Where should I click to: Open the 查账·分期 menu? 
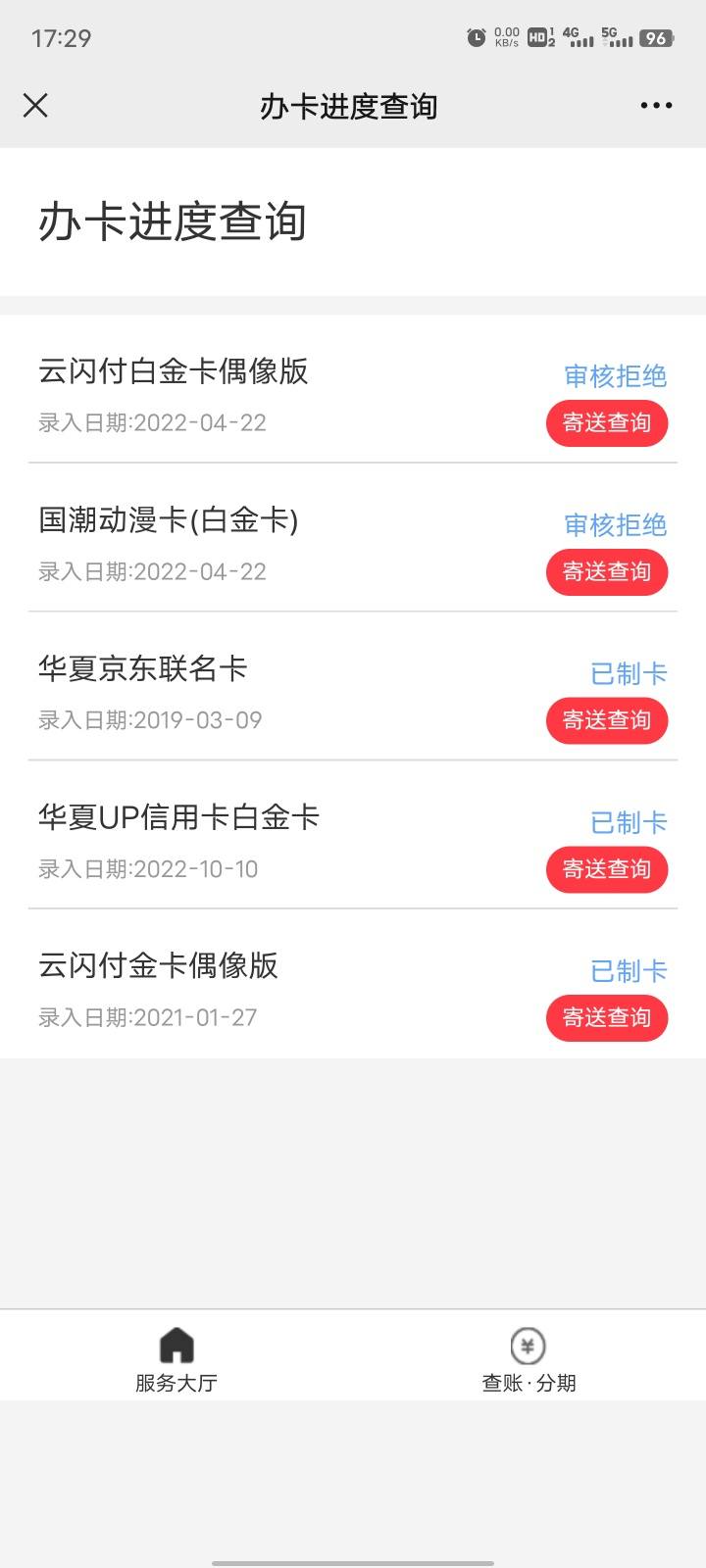tap(529, 1358)
